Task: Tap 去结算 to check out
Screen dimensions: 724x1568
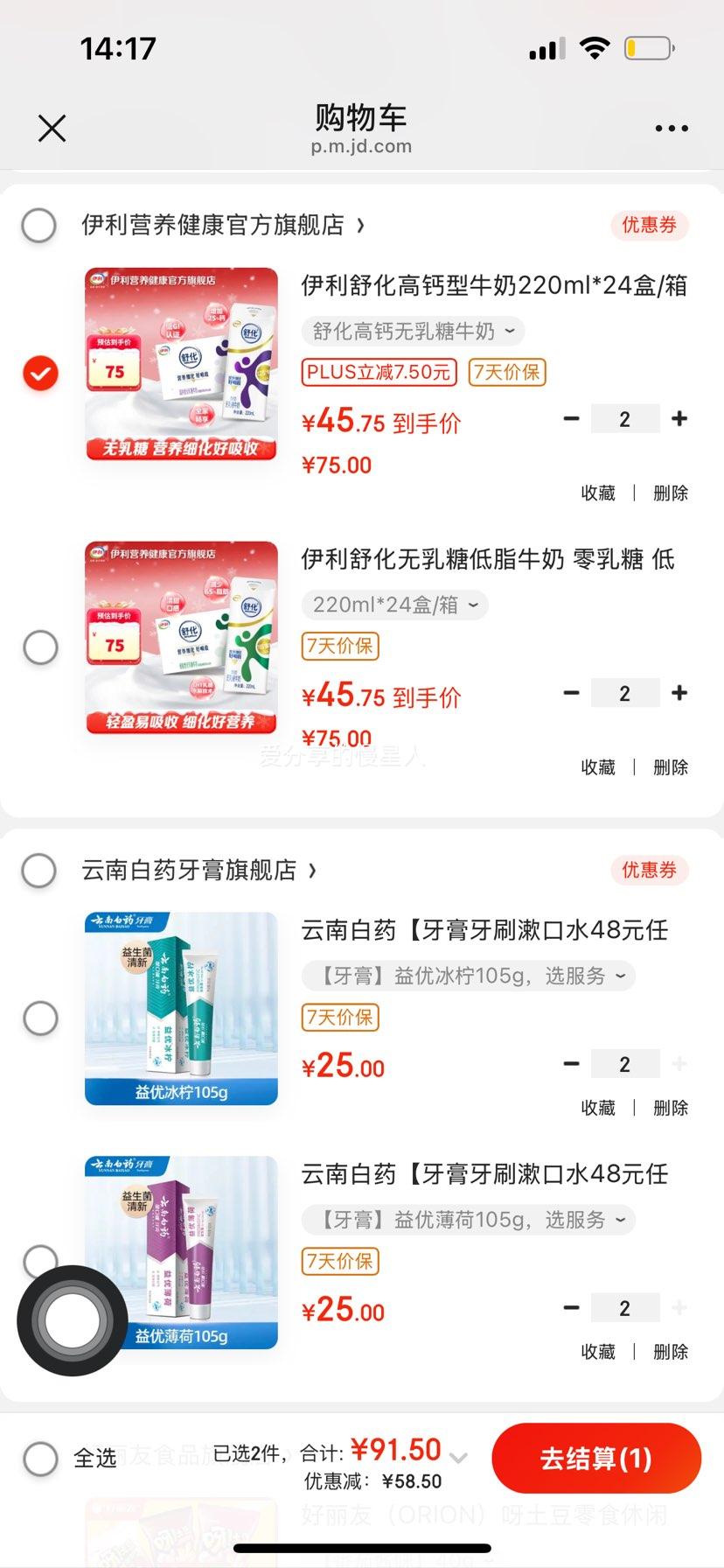Action: pyautogui.click(x=596, y=1457)
